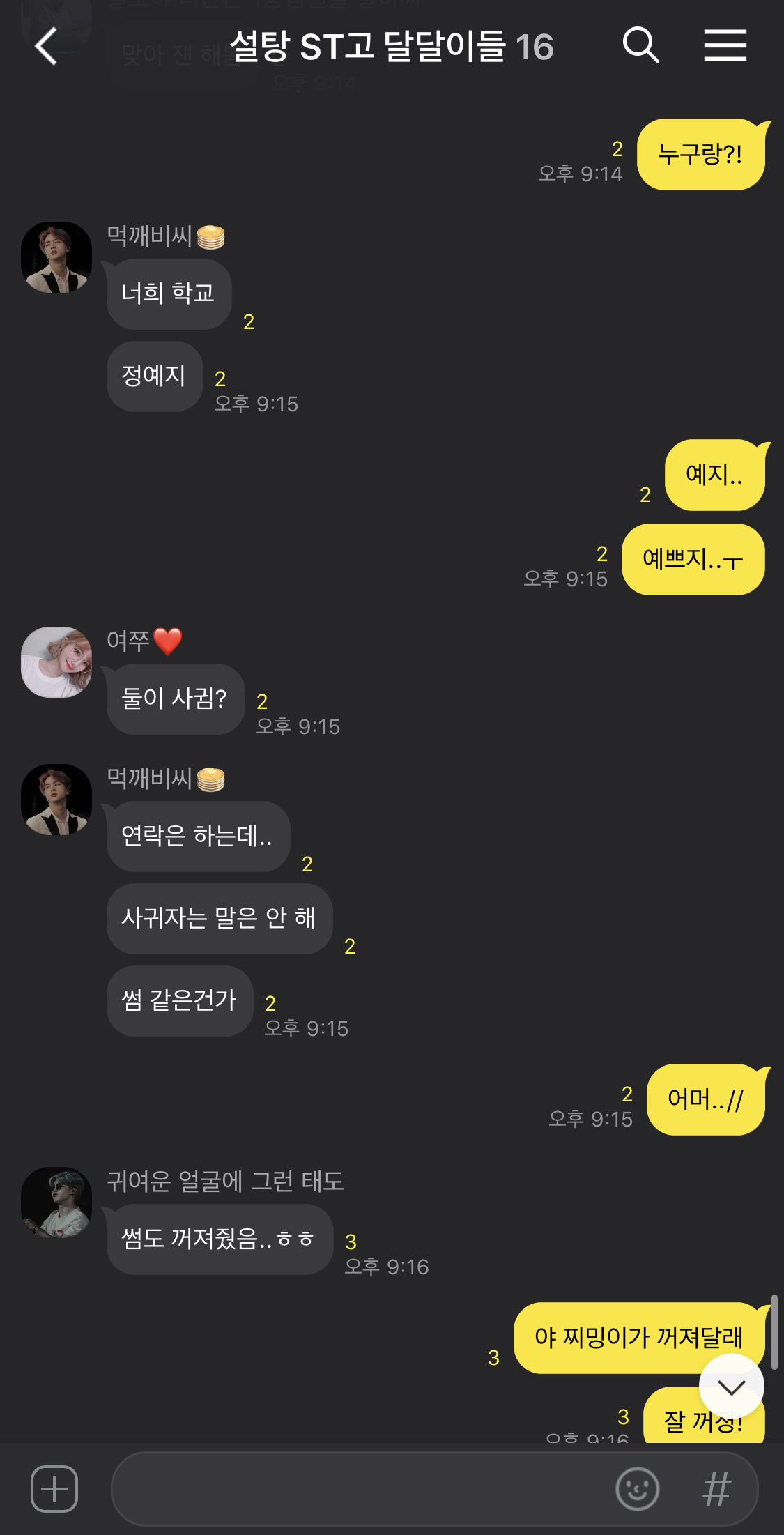Search within this chat room
784x1535 pixels.
tap(640, 46)
